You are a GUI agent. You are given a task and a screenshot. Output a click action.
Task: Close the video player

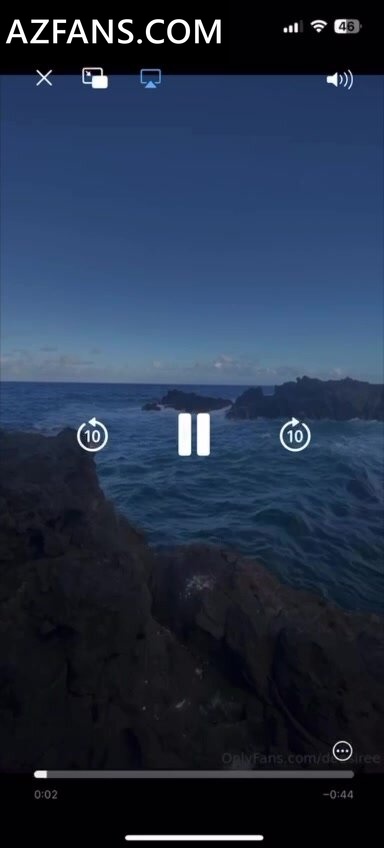tap(44, 78)
